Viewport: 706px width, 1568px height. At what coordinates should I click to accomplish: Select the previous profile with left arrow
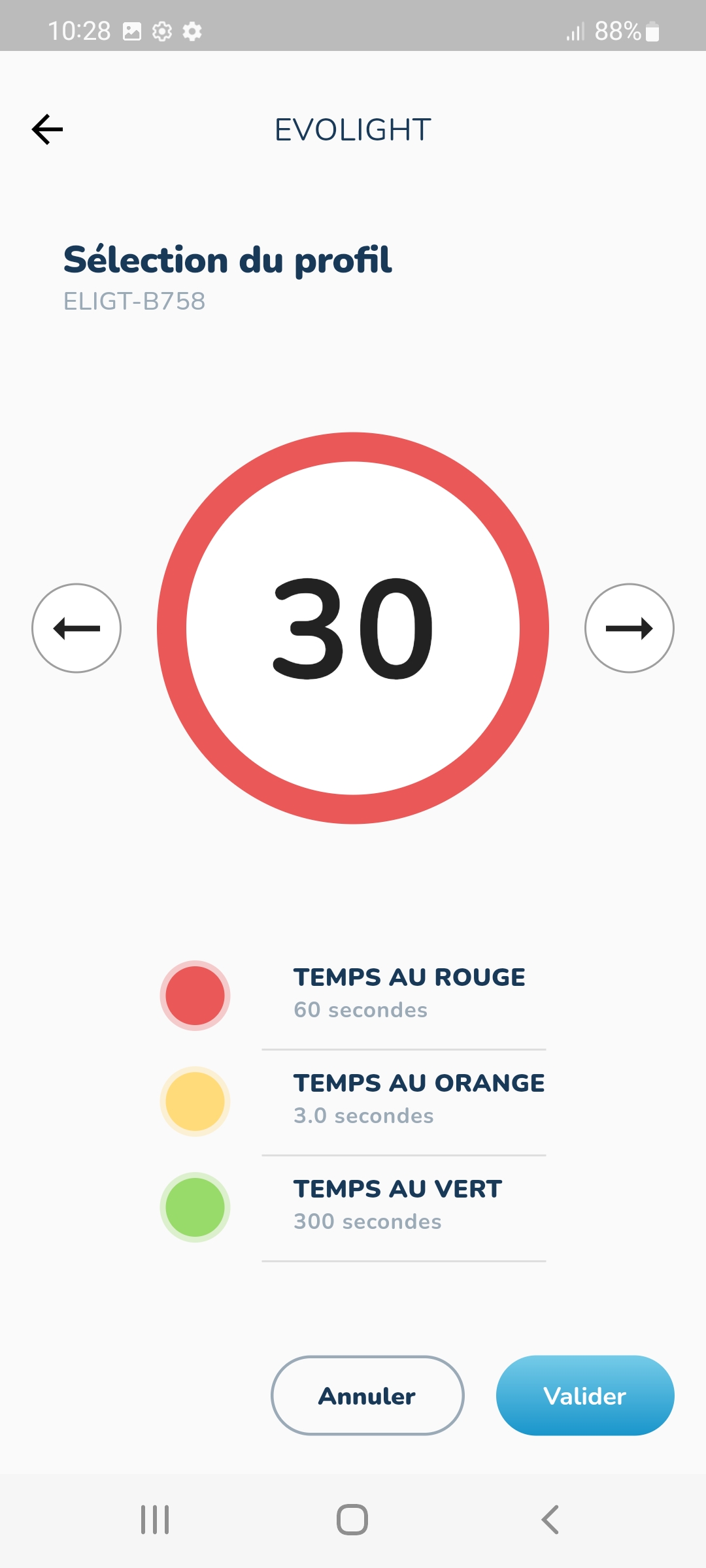76,628
